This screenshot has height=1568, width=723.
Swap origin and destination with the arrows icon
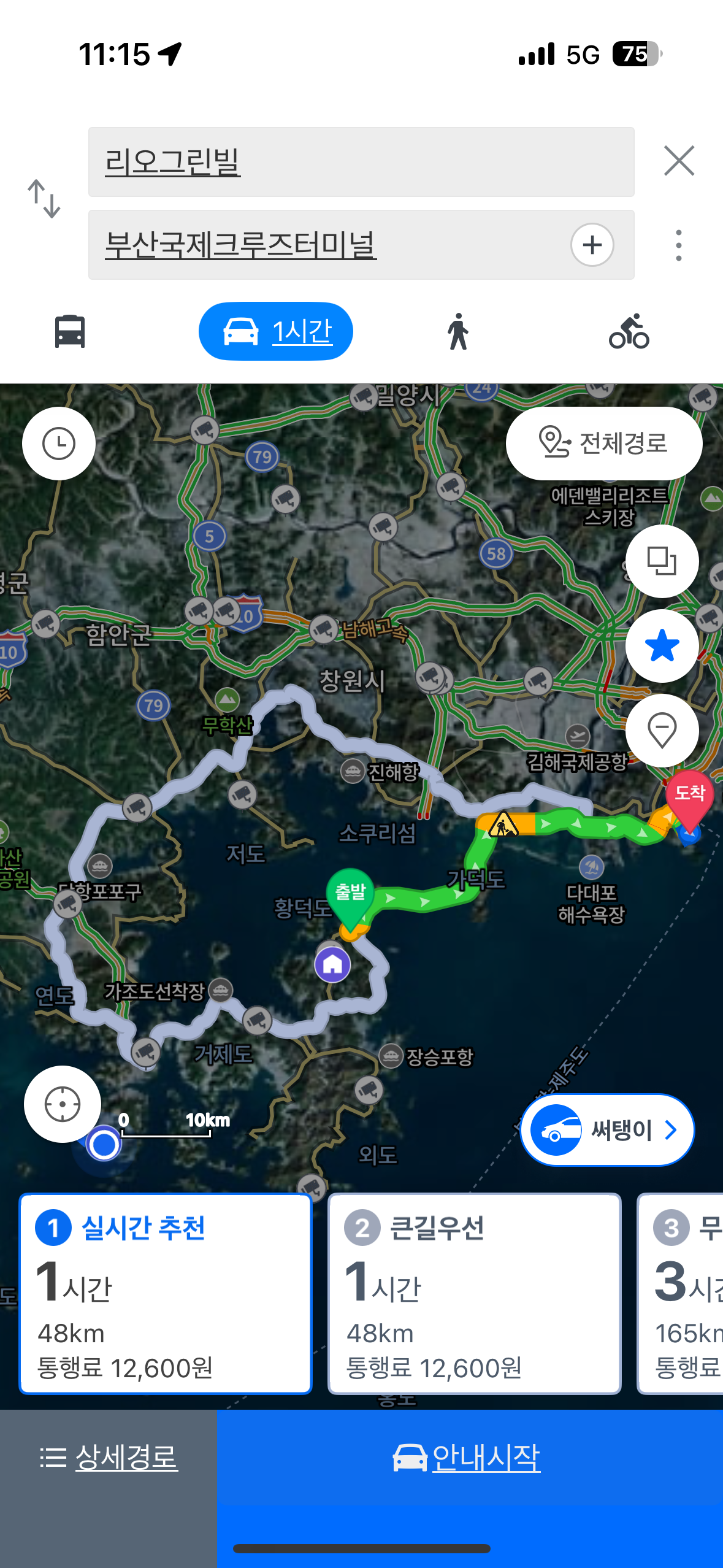[x=44, y=199]
